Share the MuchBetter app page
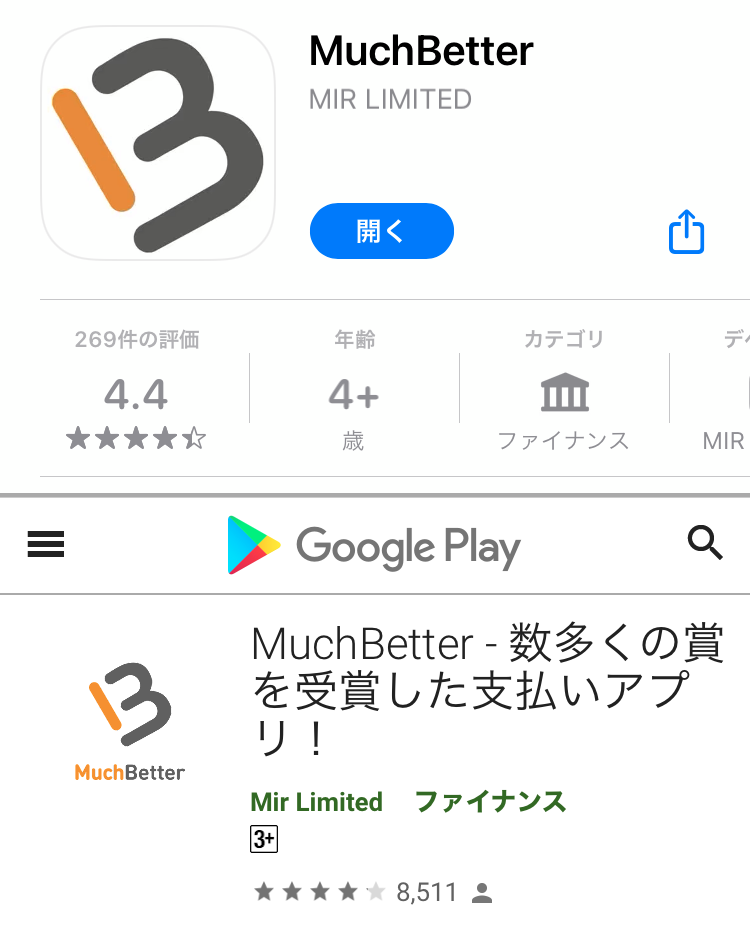The height and width of the screenshot is (948, 750). pos(686,232)
